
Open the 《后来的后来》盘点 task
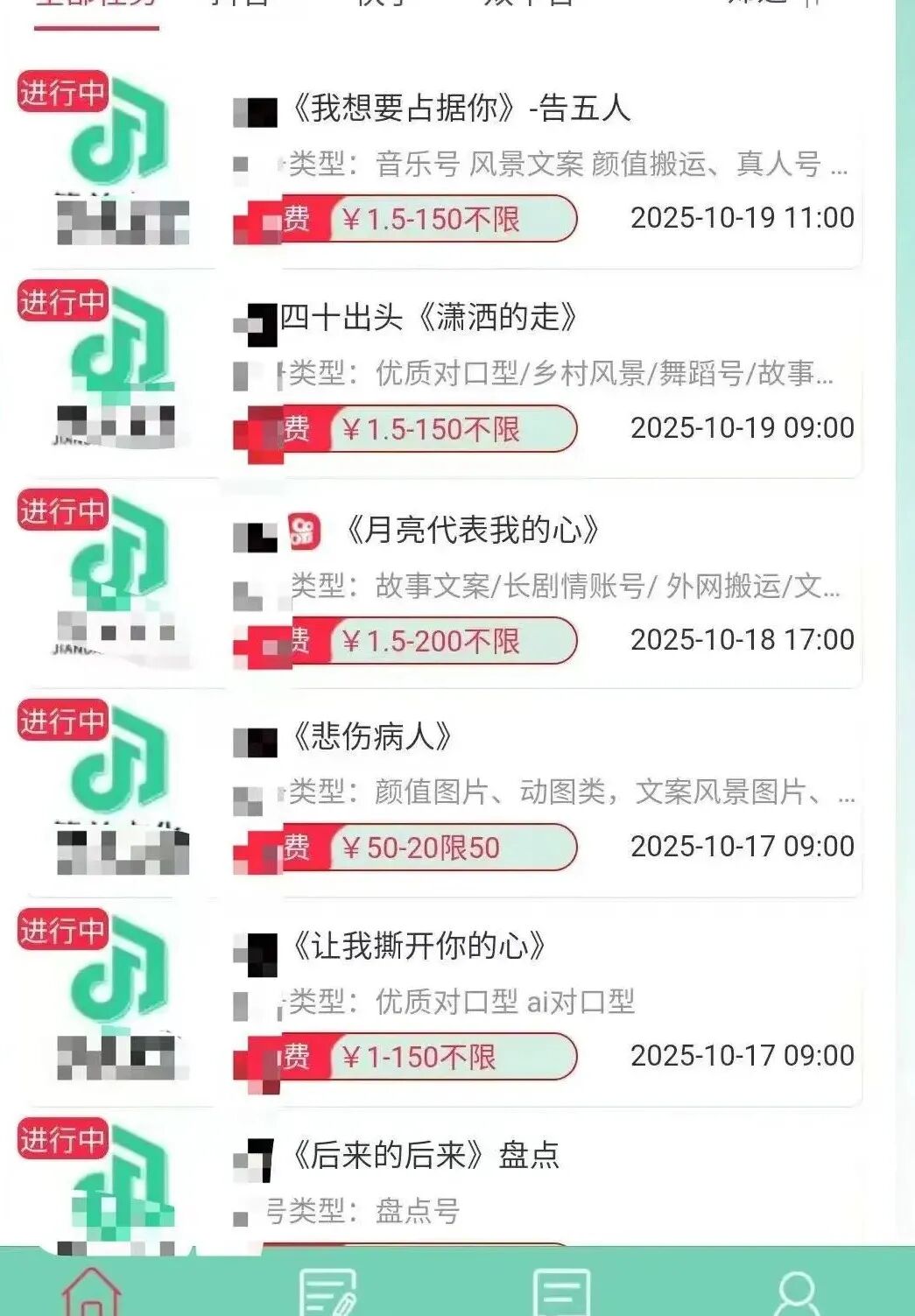(x=425, y=1157)
